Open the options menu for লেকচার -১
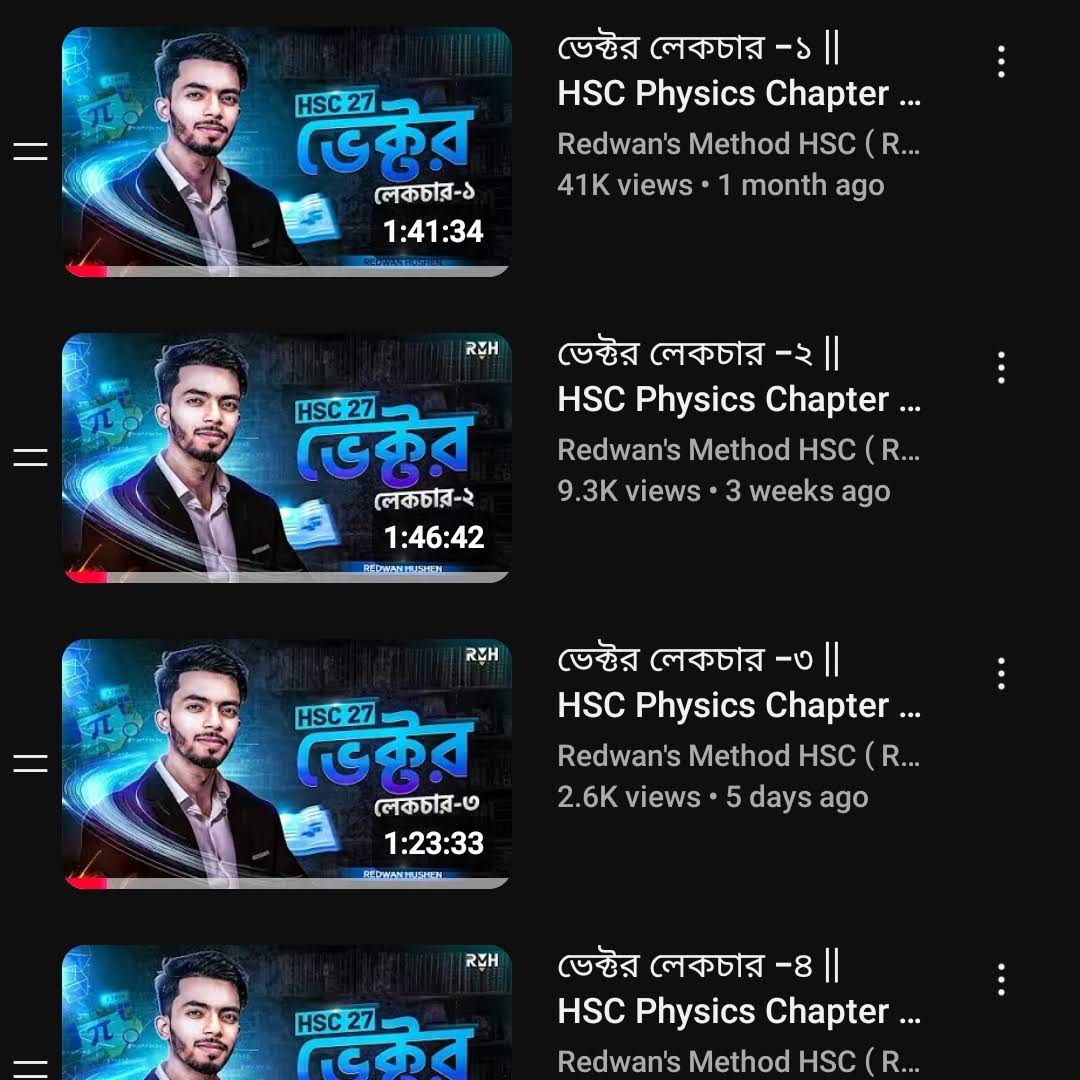 click(x=1001, y=62)
